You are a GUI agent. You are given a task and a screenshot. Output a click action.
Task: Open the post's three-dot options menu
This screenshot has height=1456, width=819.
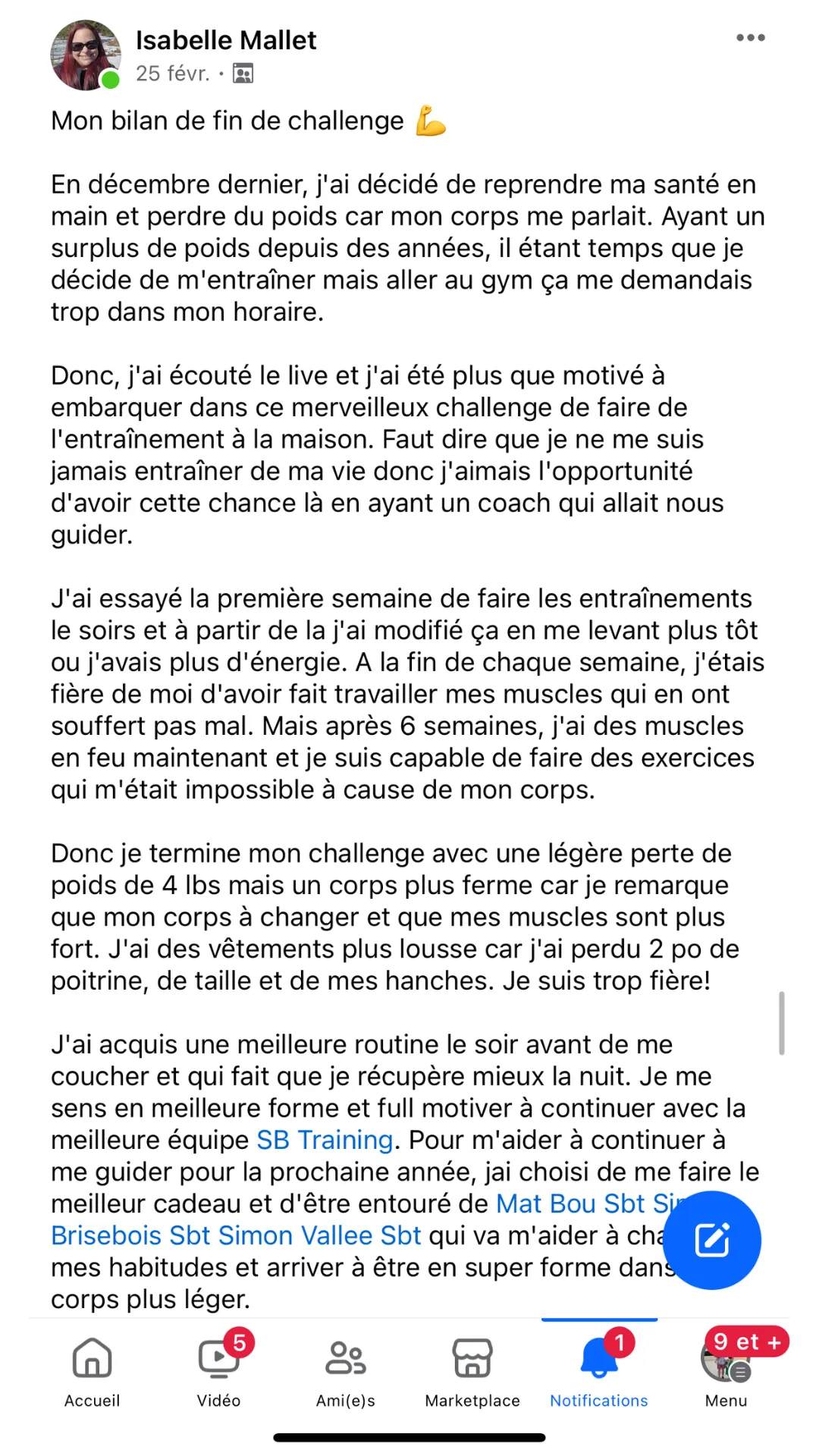tap(750, 38)
